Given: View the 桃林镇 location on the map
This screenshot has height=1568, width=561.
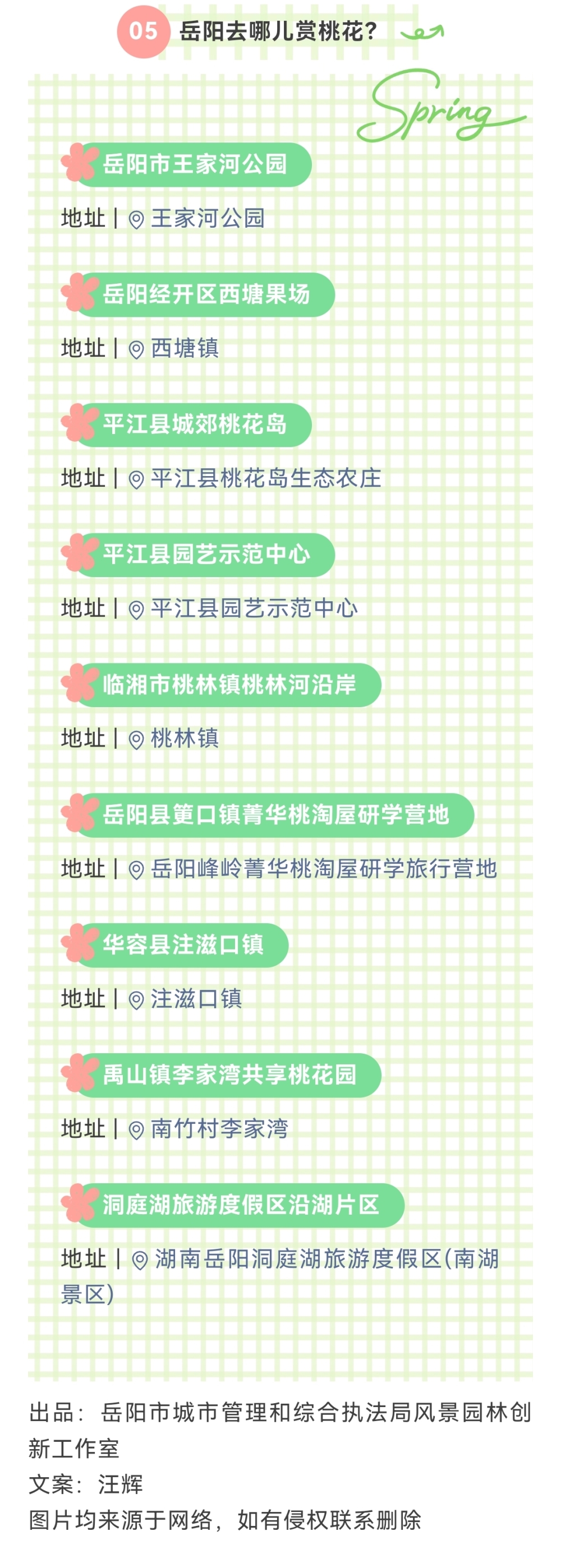Looking at the screenshot, I should [x=184, y=739].
